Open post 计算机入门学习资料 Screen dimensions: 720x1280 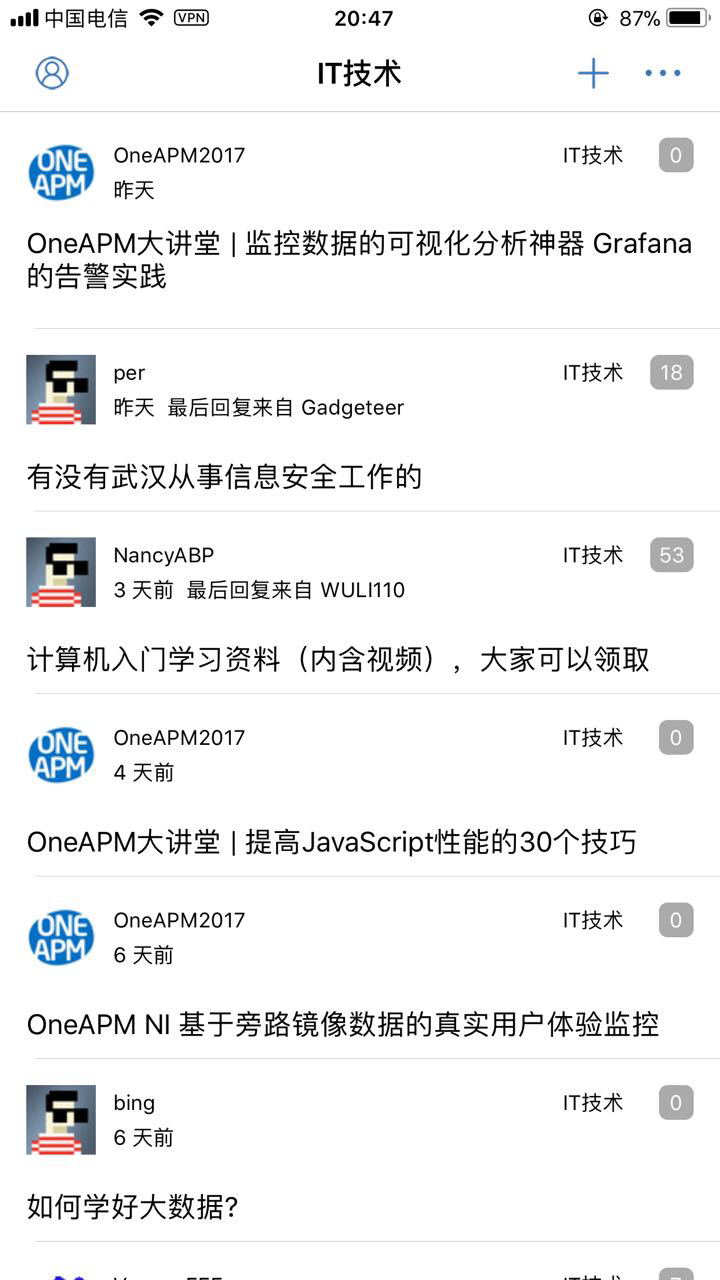coord(338,660)
